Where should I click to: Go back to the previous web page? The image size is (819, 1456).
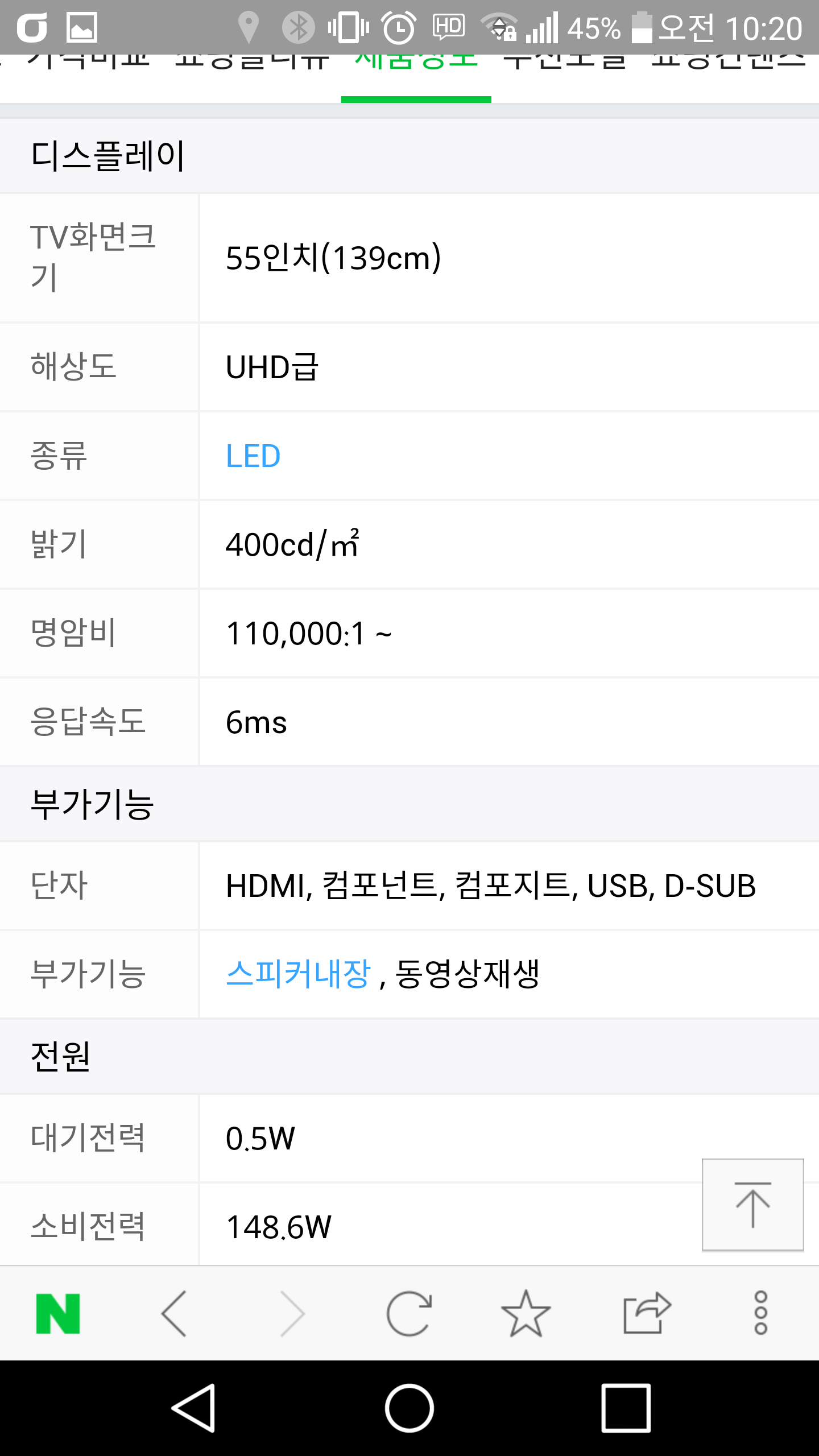point(174,1314)
